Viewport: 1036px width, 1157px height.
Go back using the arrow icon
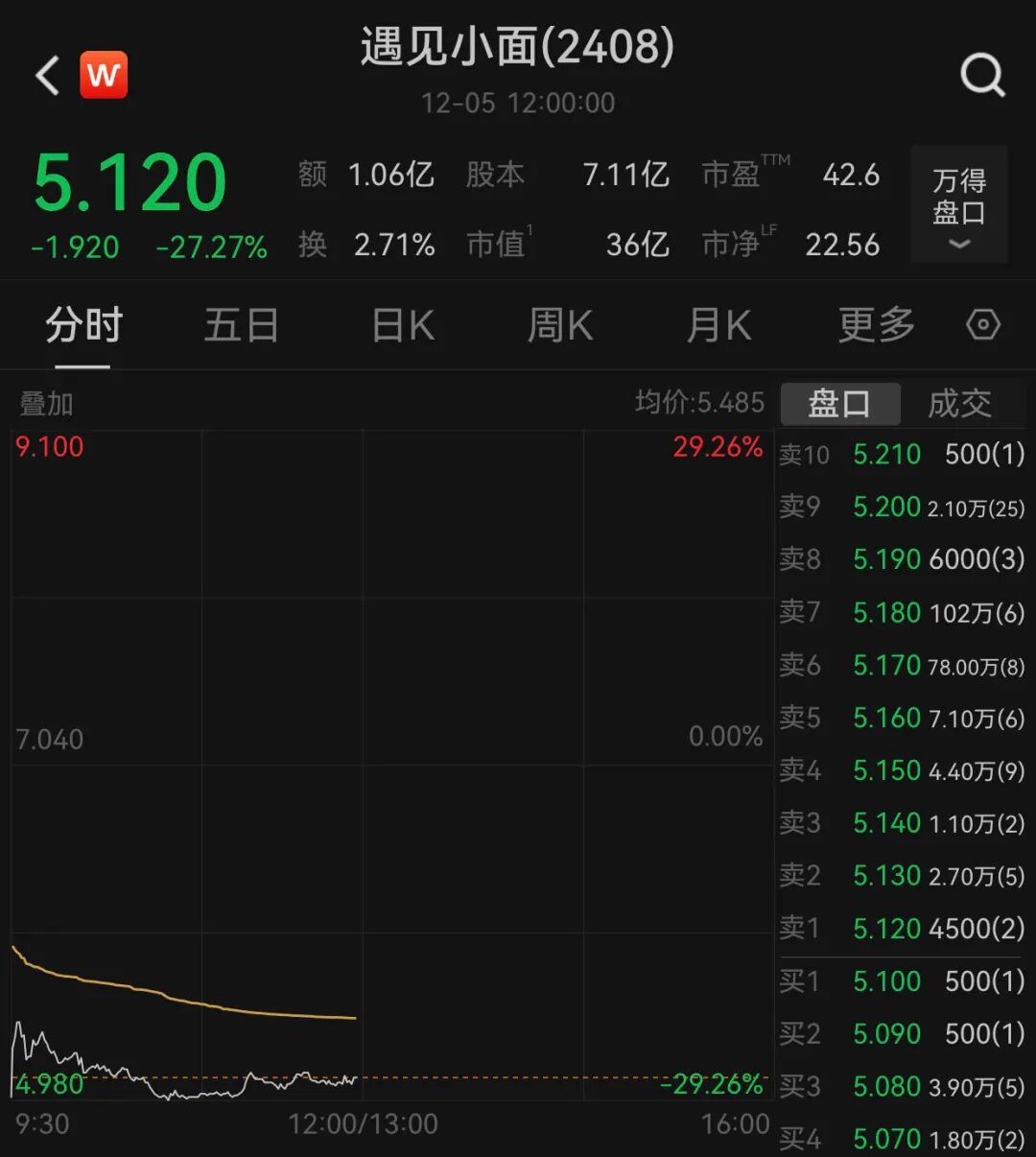pos(47,75)
